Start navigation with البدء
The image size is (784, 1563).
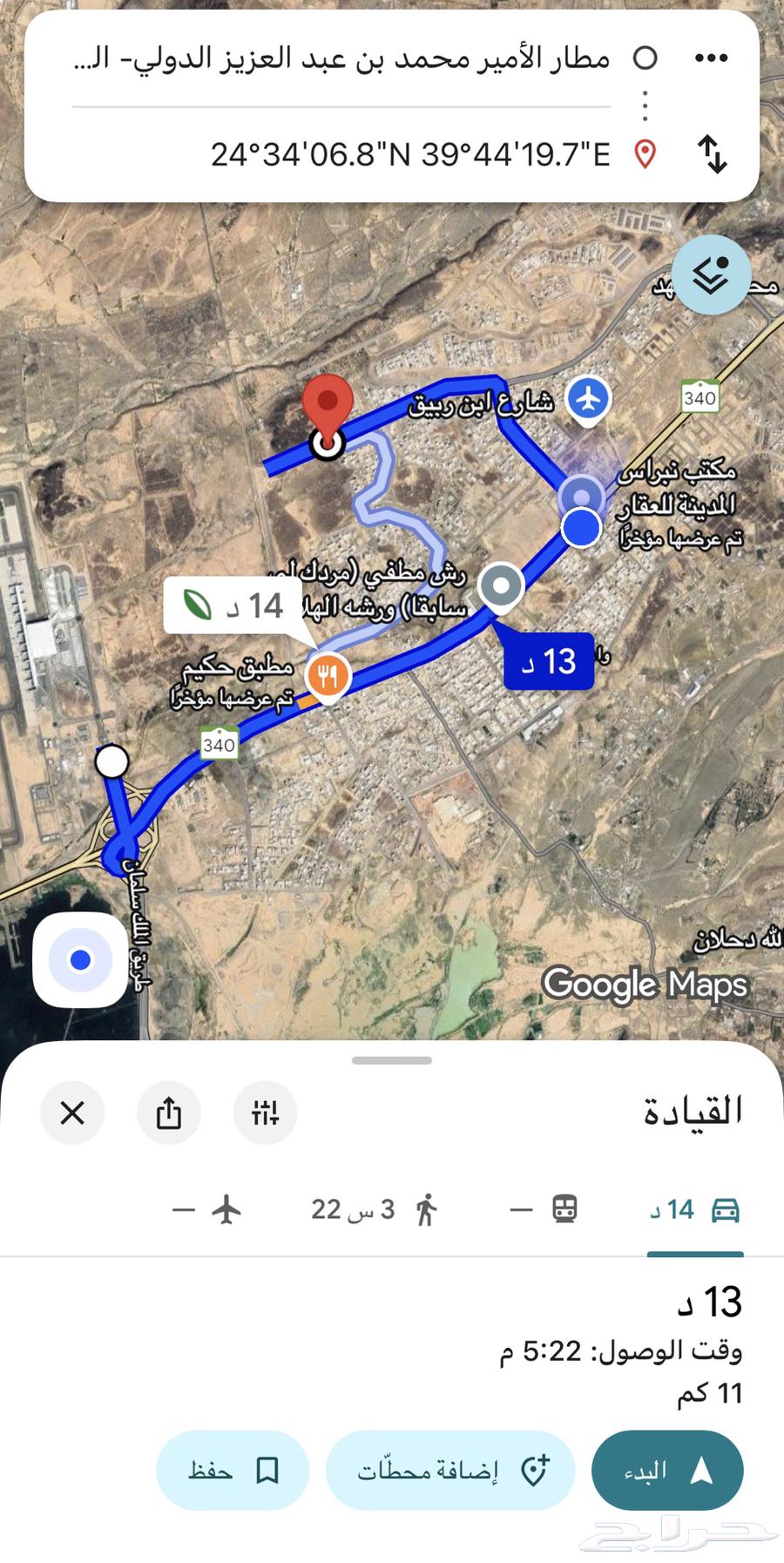tap(667, 1470)
